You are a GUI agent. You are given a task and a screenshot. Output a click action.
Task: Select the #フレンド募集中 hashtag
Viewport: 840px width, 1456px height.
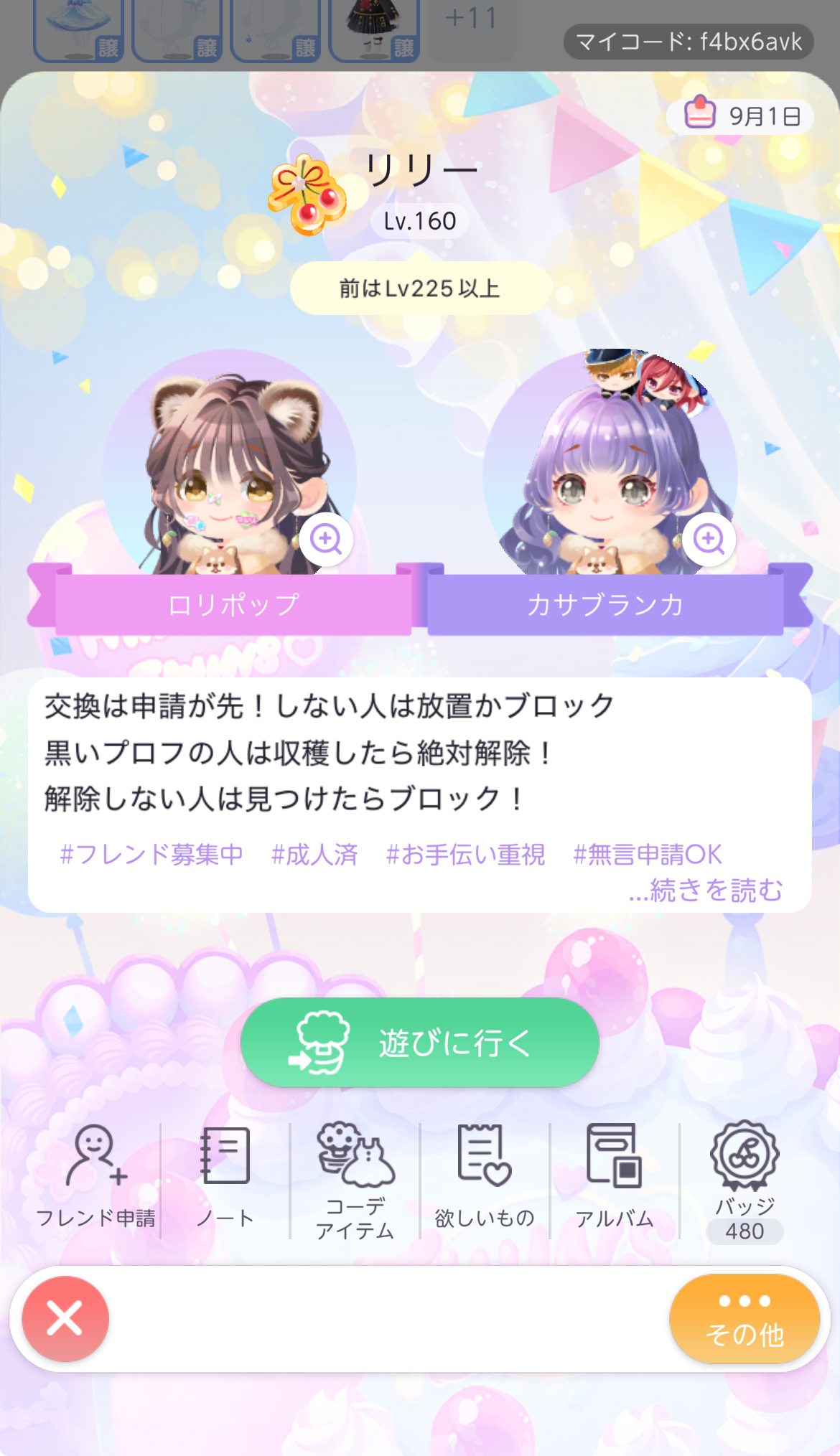[x=151, y=854]
